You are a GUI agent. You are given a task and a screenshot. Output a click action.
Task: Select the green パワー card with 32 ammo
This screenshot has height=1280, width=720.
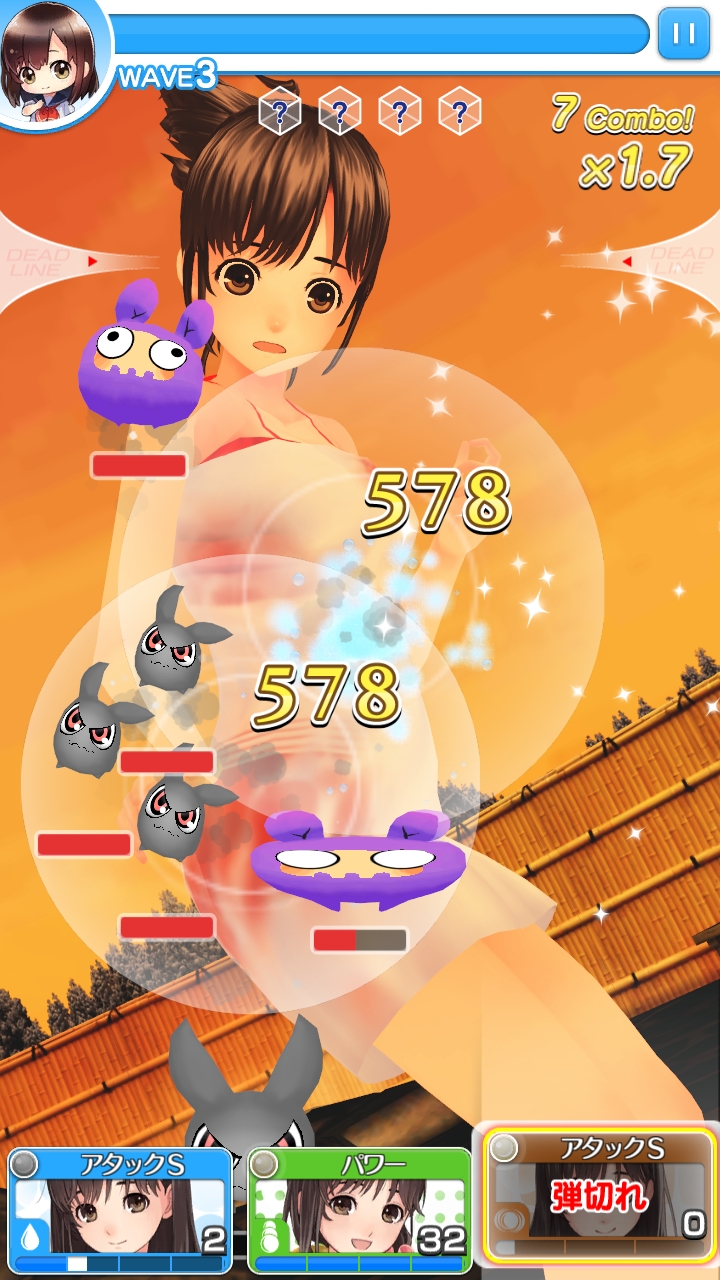(360, 1210)
